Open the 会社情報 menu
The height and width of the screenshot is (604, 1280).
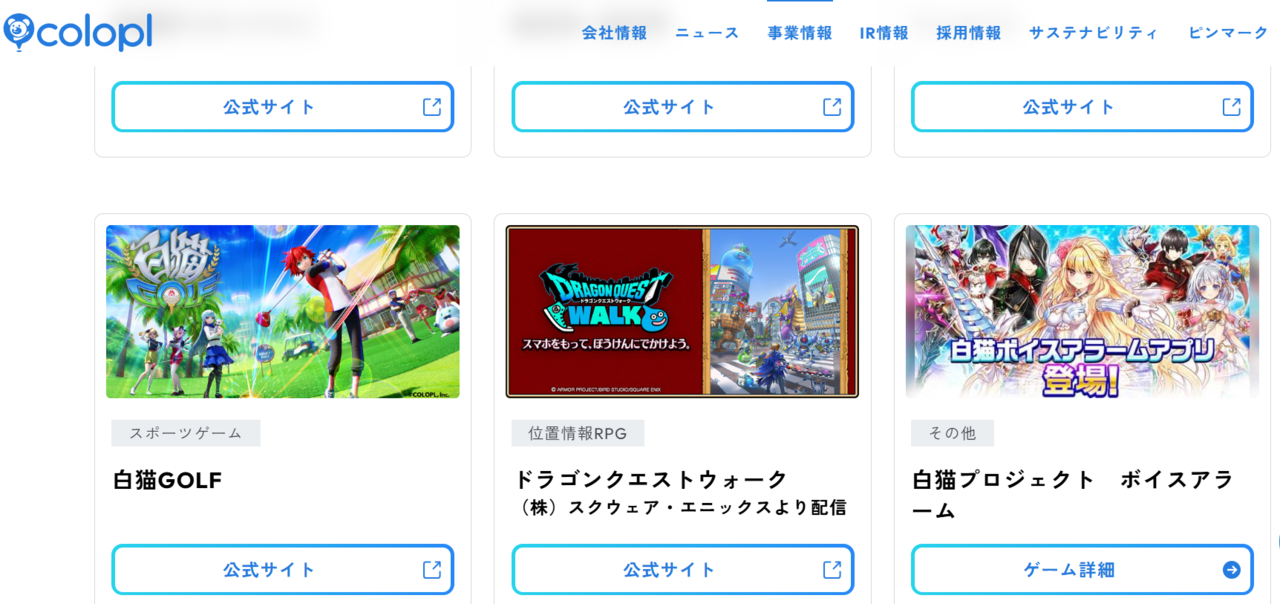click(x=614, y=33)
